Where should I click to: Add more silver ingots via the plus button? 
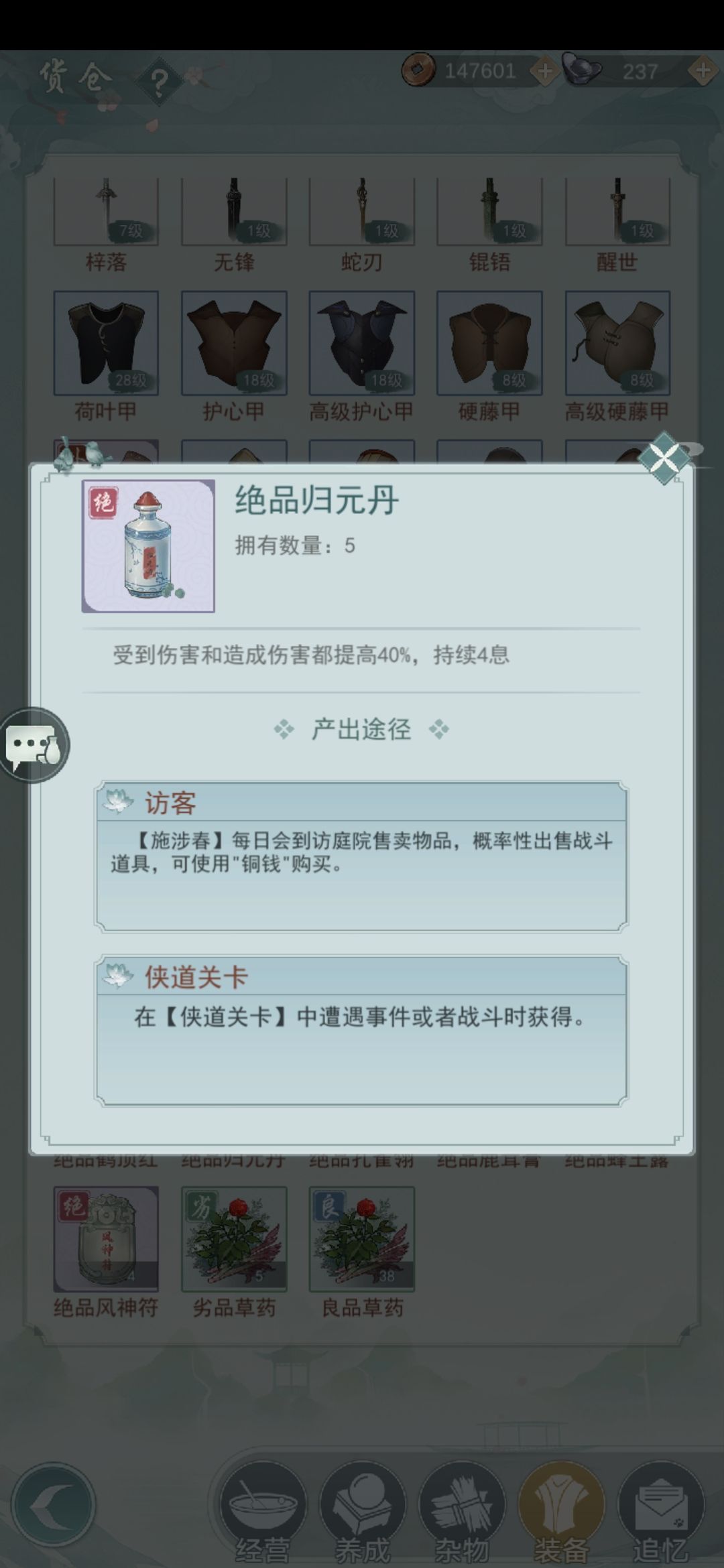[703, 71]
